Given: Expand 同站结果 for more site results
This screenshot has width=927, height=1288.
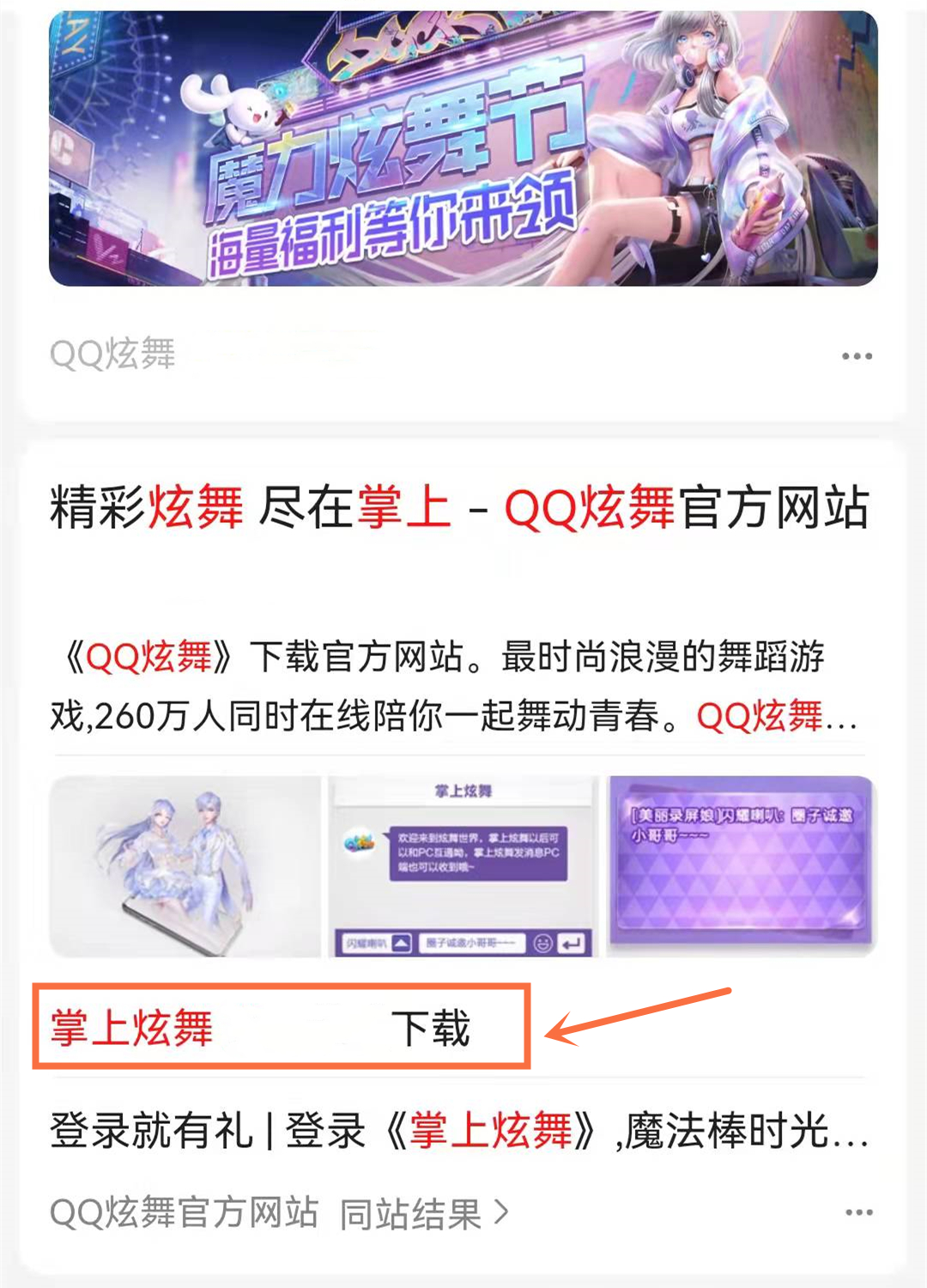Looking at the screenshot, I should [424, 1213].
